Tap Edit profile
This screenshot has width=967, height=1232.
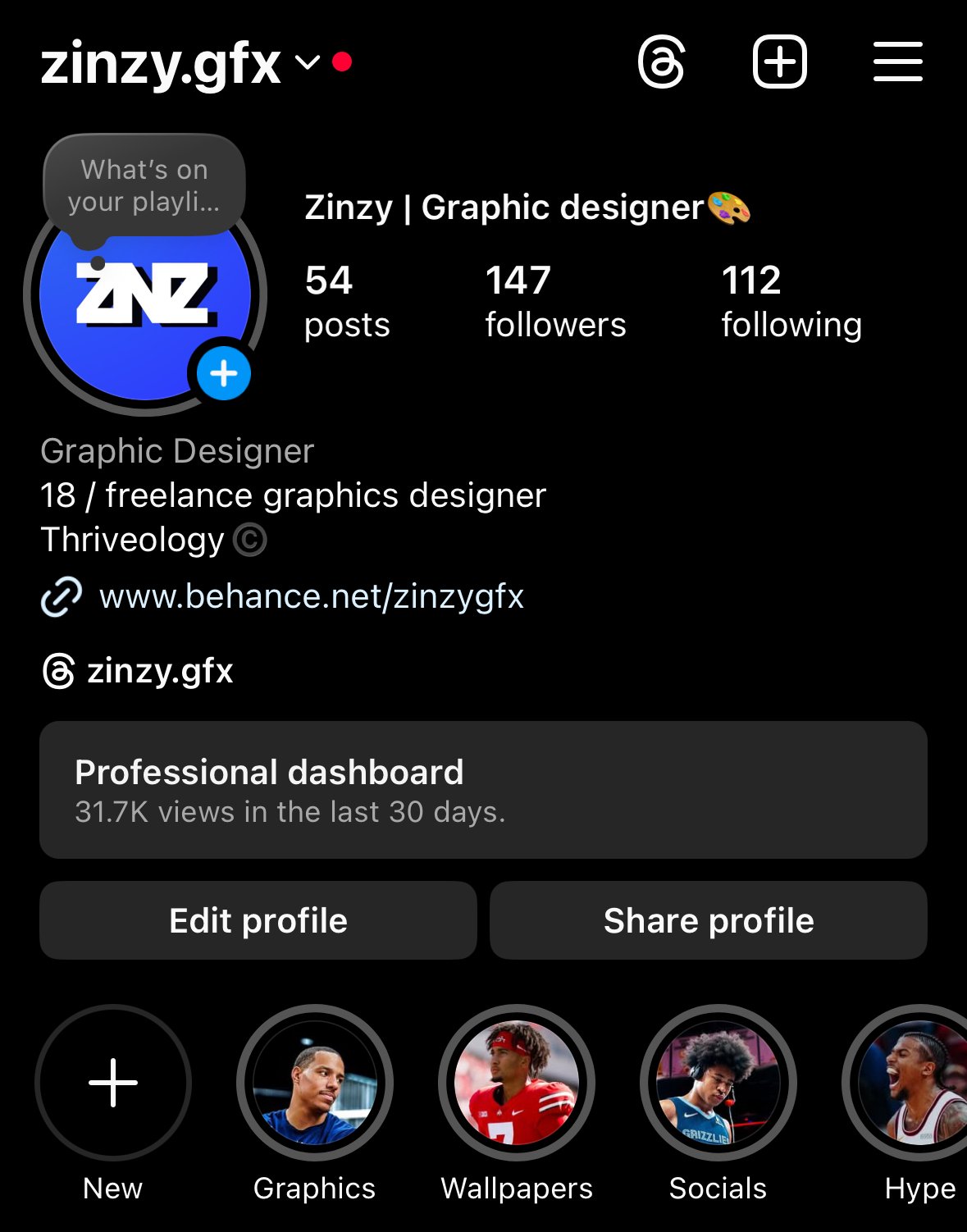[x=258, y=920]
